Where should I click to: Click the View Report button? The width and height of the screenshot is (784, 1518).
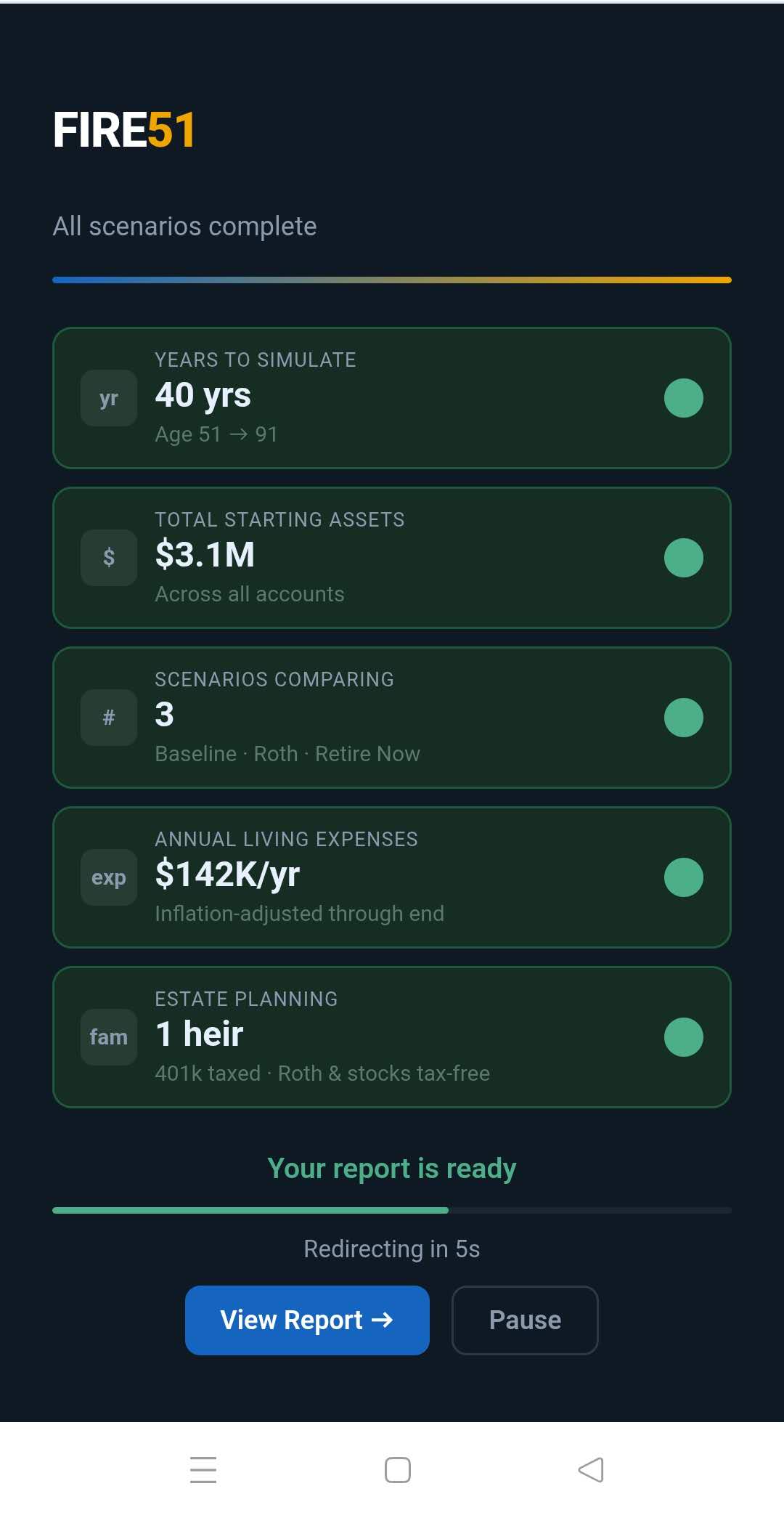306,1320
